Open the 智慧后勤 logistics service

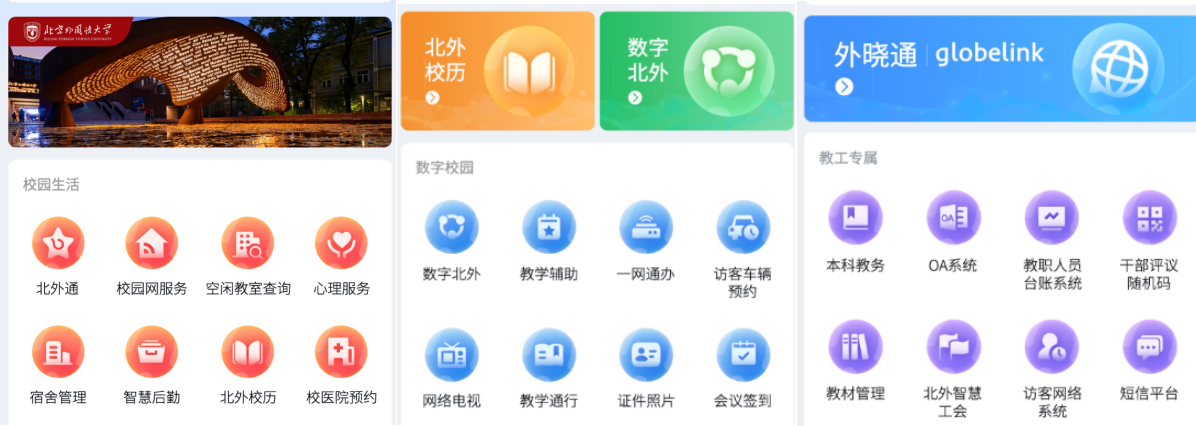(152, 352)
